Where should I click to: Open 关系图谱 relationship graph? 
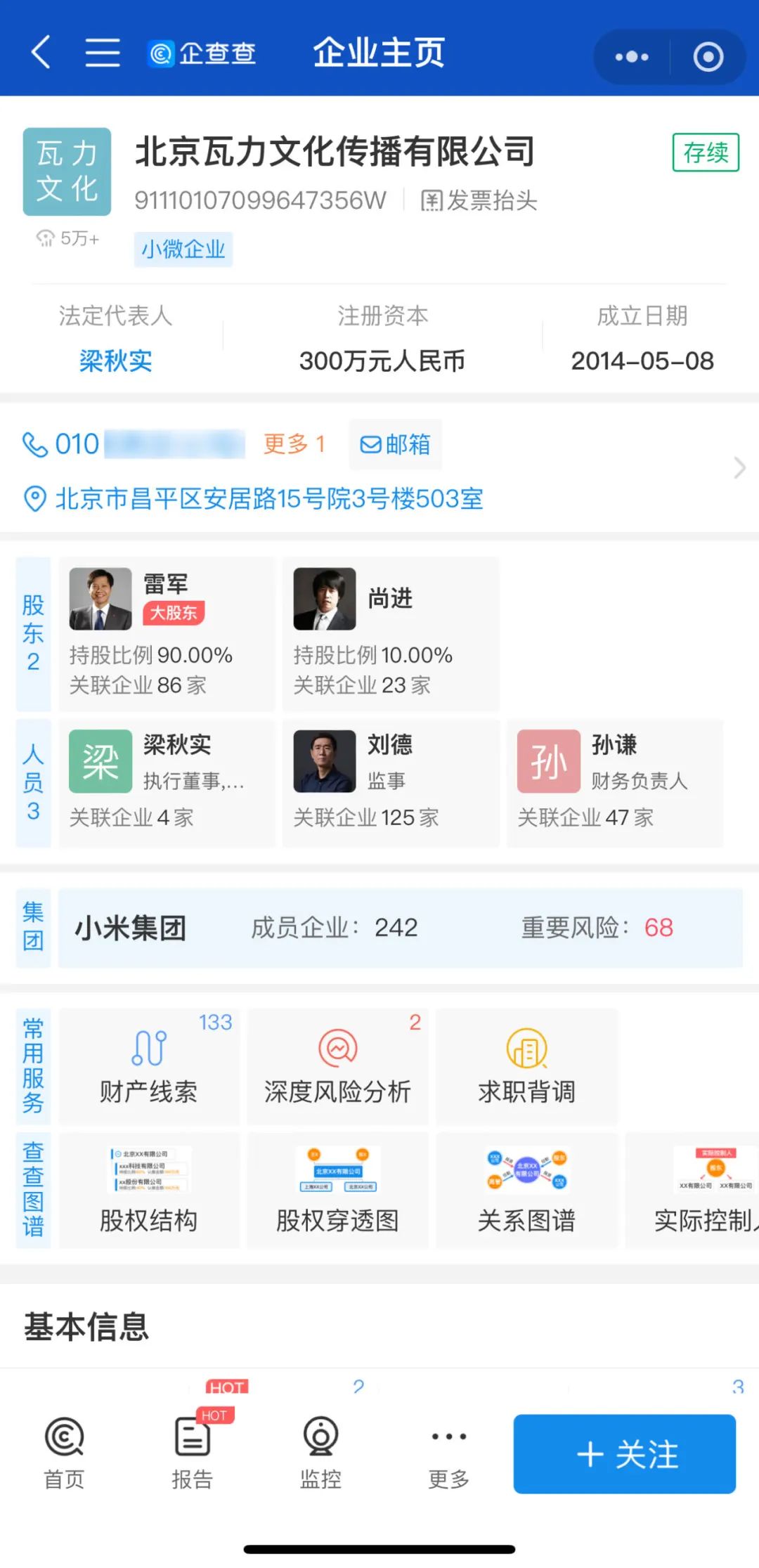point(526,1191)
